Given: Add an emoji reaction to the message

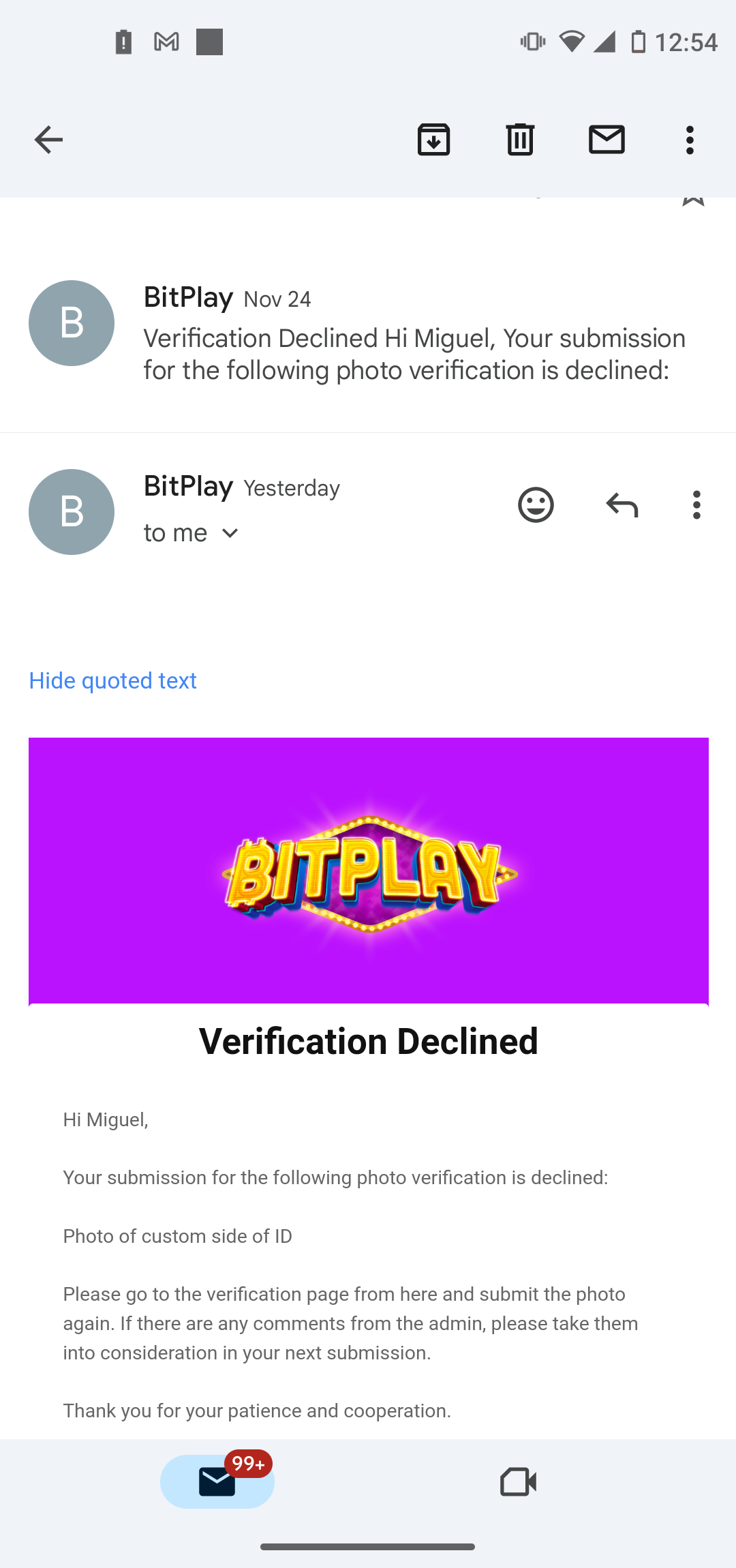Looking at the screenshot, I should pos(536,504).
